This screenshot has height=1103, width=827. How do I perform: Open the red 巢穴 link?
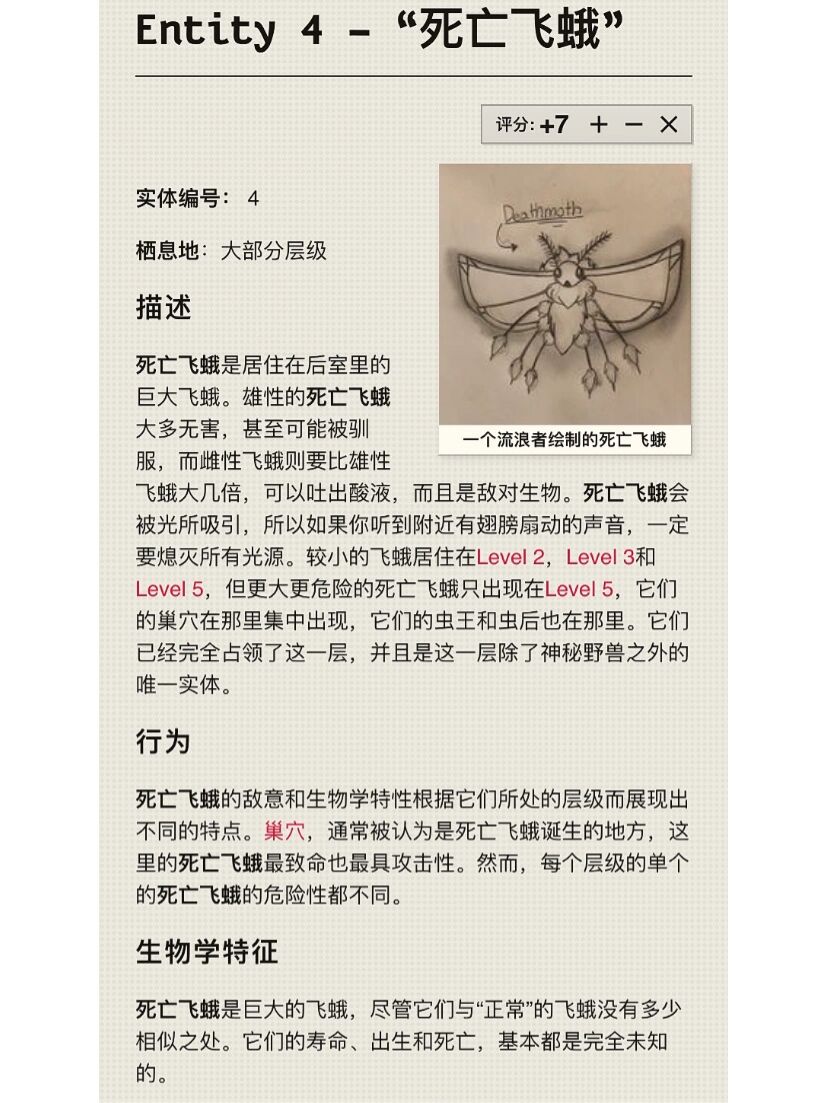[x=284, y=831]
